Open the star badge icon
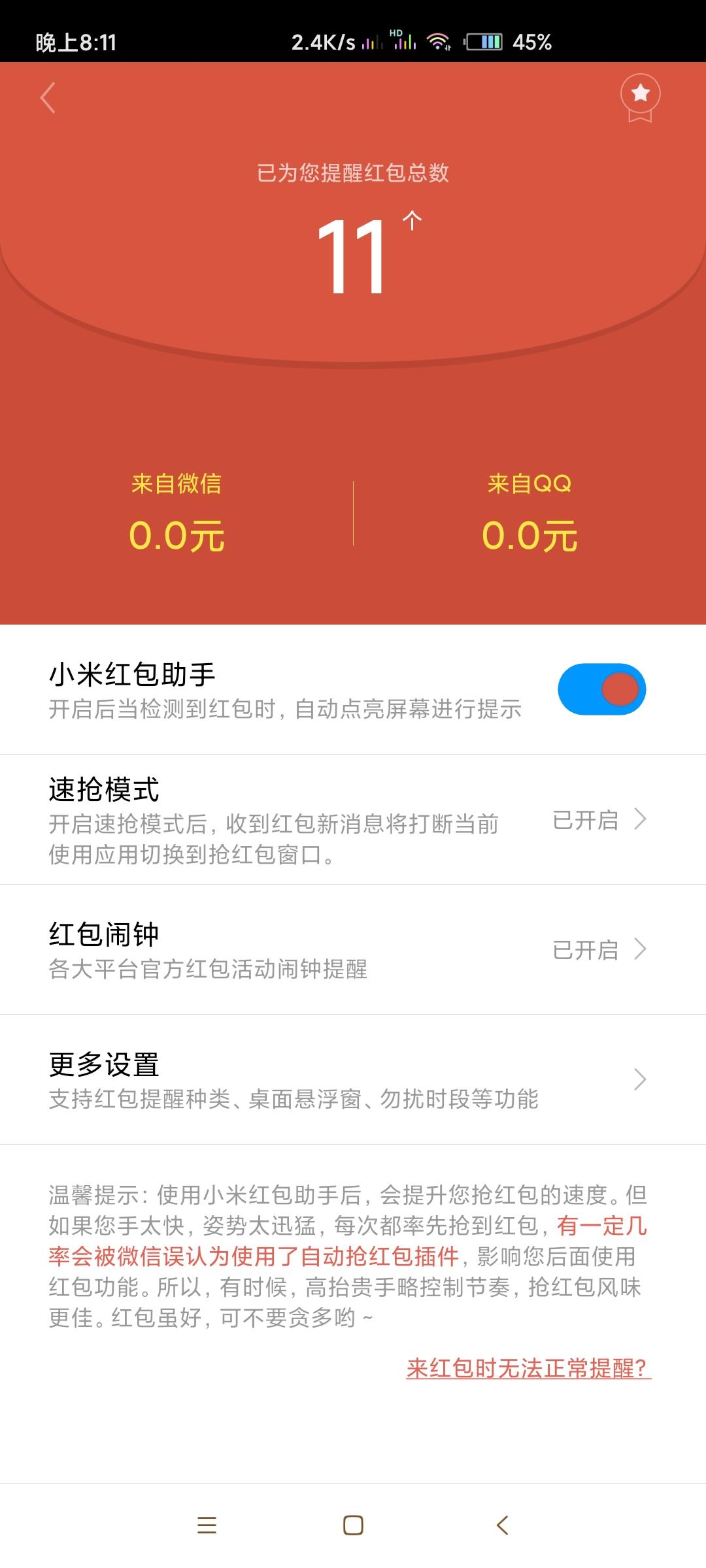The height and width of the screenshot is (1568, 706). 640,98
